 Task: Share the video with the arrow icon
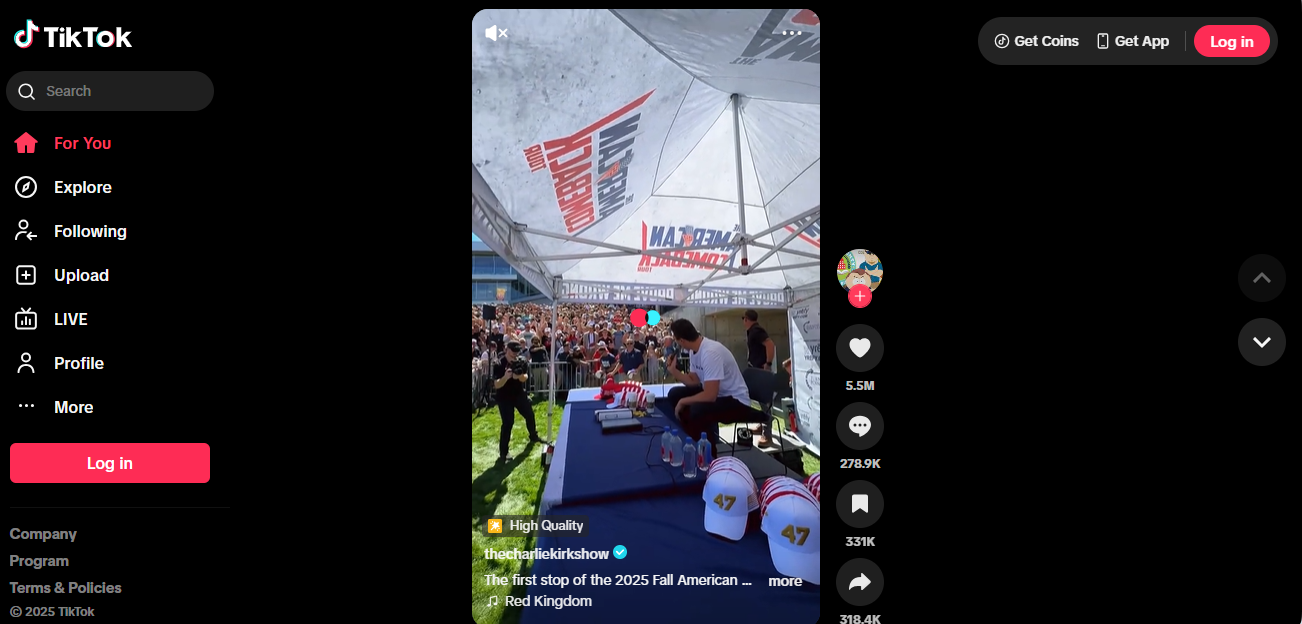859,582
